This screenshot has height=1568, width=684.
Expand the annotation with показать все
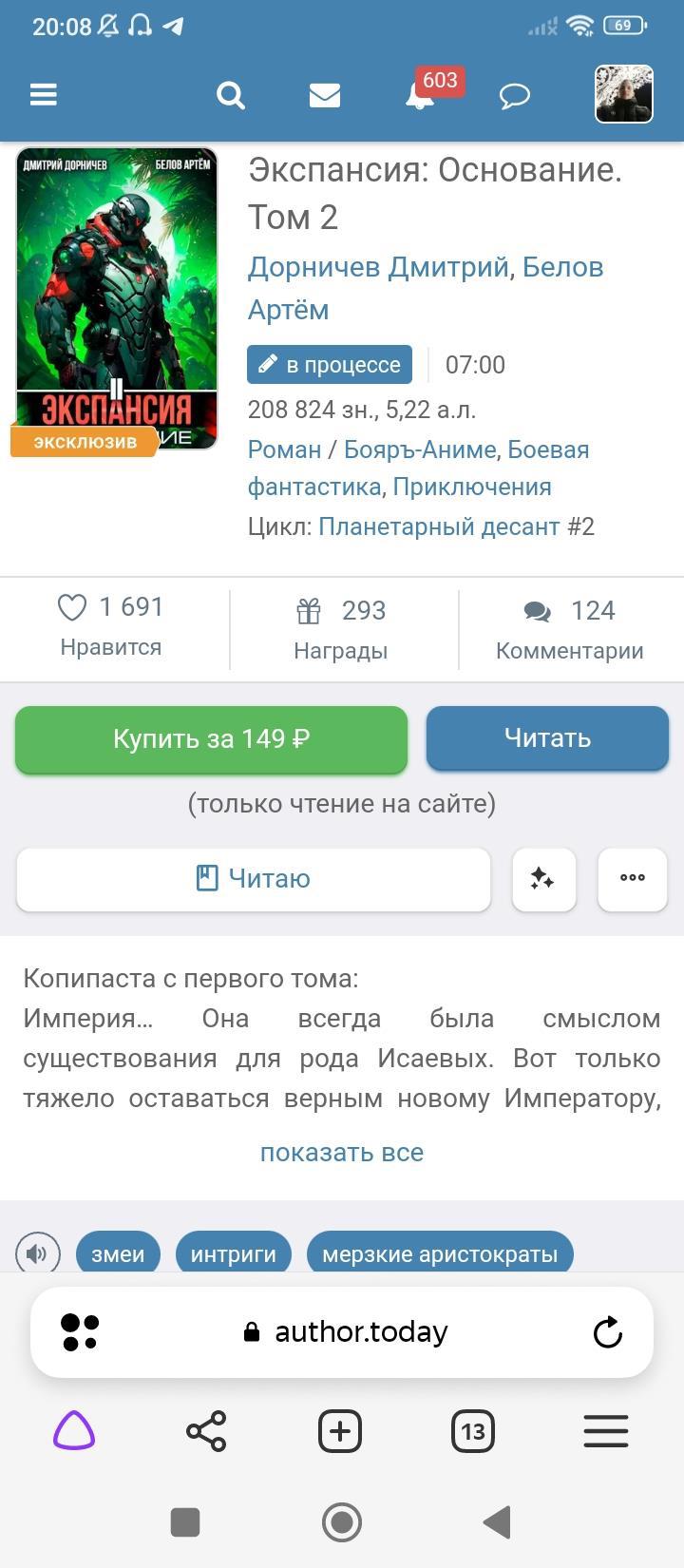pyautogui.click(x=342, y=1153)
